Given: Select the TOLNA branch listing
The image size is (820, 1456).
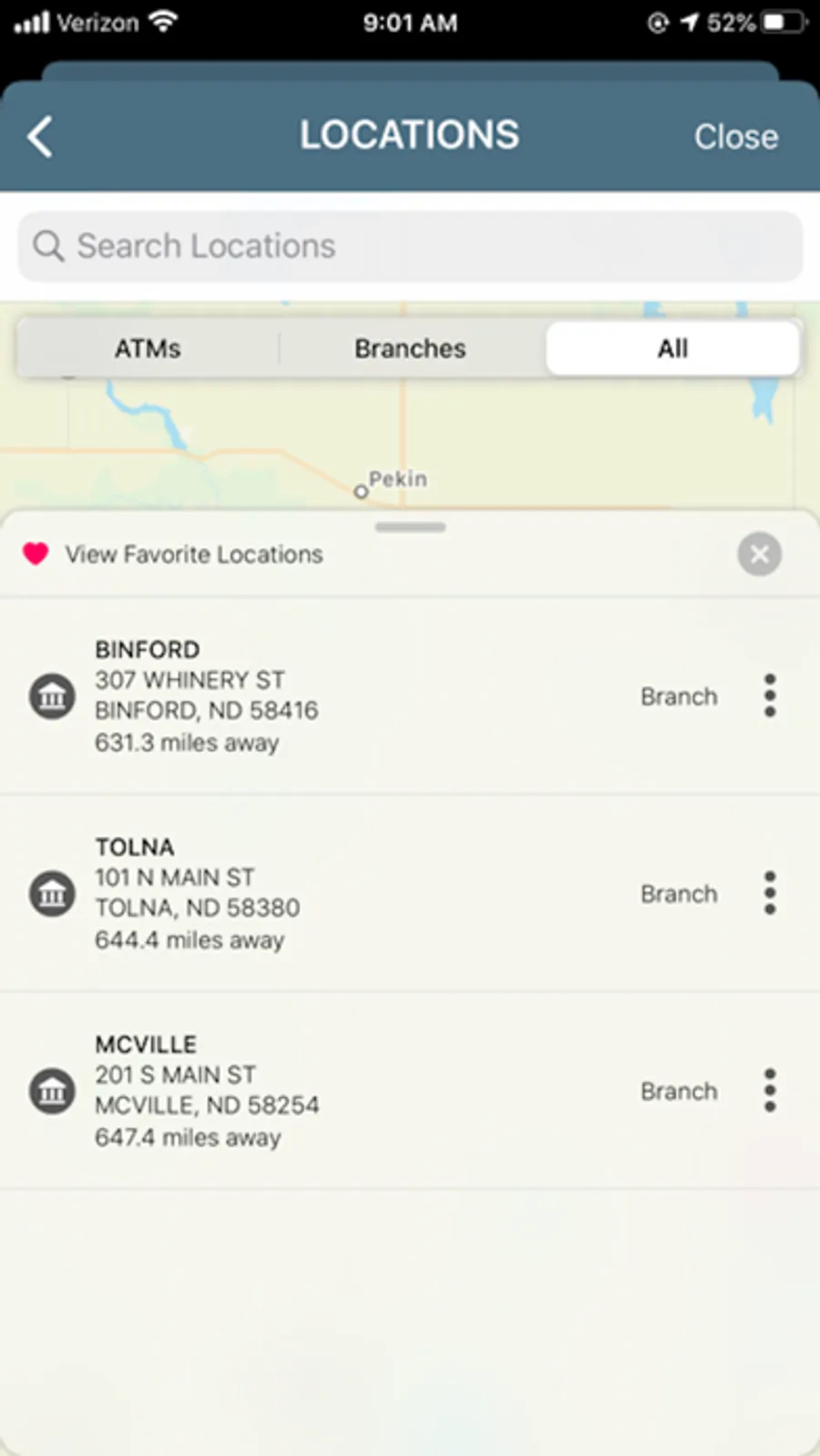Looking at the screenshot, I should click(x=364, y=893).
